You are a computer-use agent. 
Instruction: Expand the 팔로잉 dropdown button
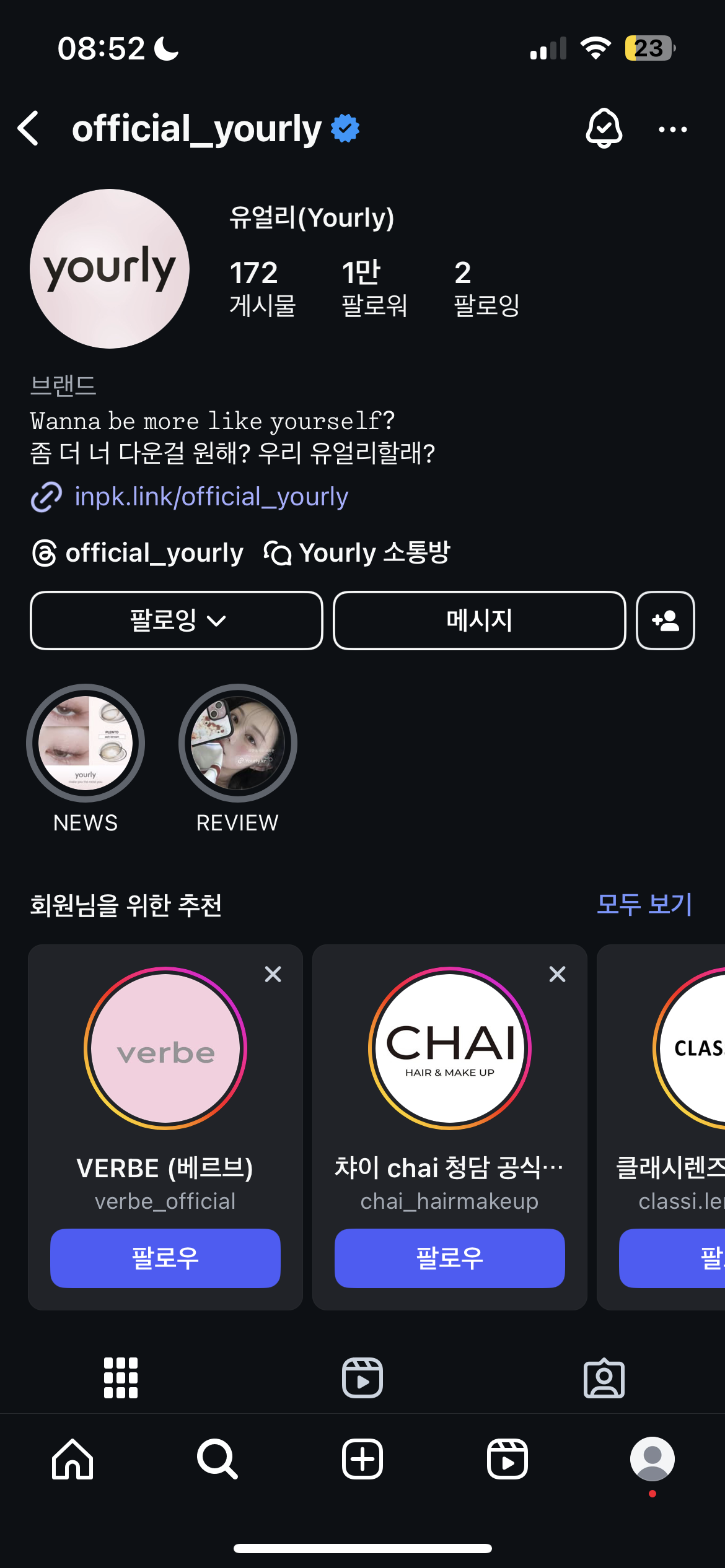177,621
